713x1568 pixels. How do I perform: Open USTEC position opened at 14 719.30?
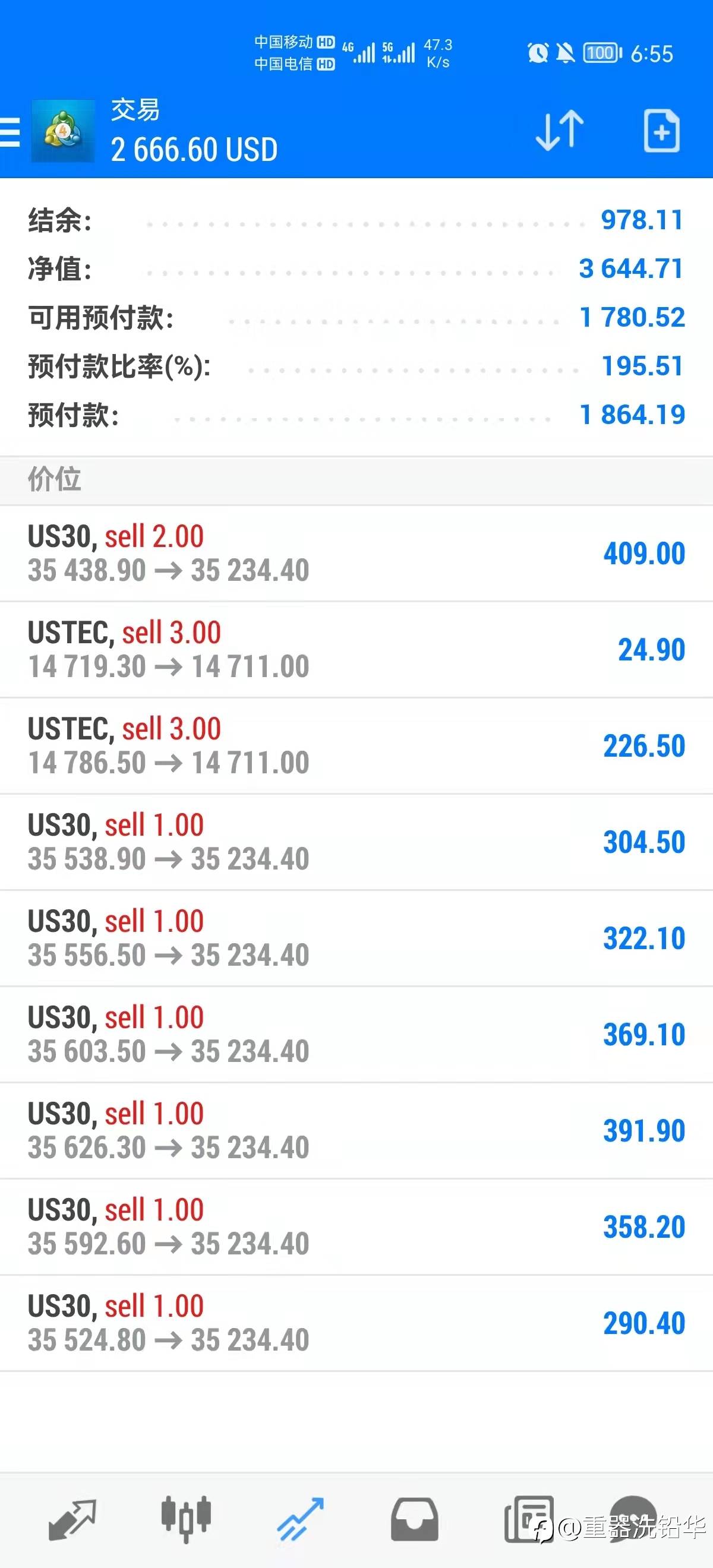356,650
